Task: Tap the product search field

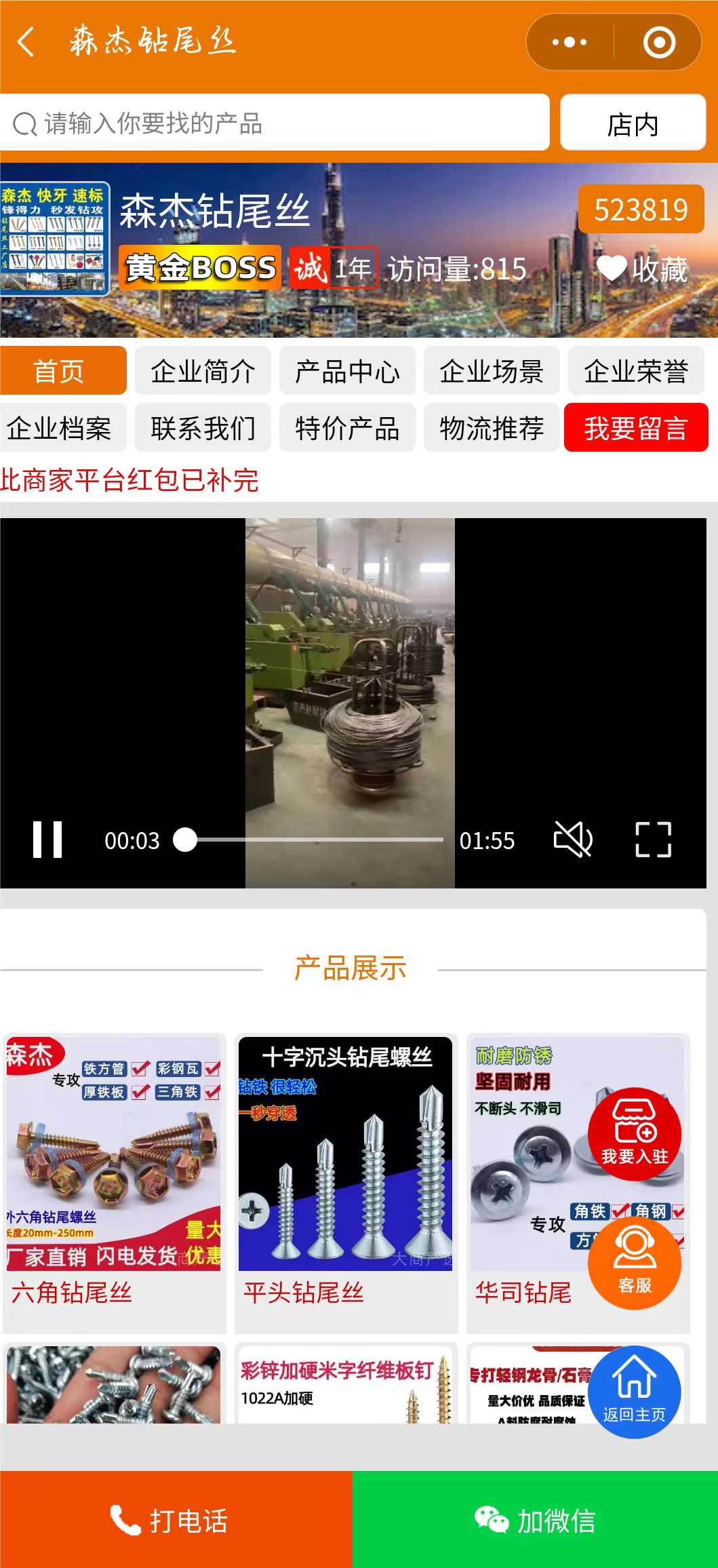Action: click(x=275, y=123)
